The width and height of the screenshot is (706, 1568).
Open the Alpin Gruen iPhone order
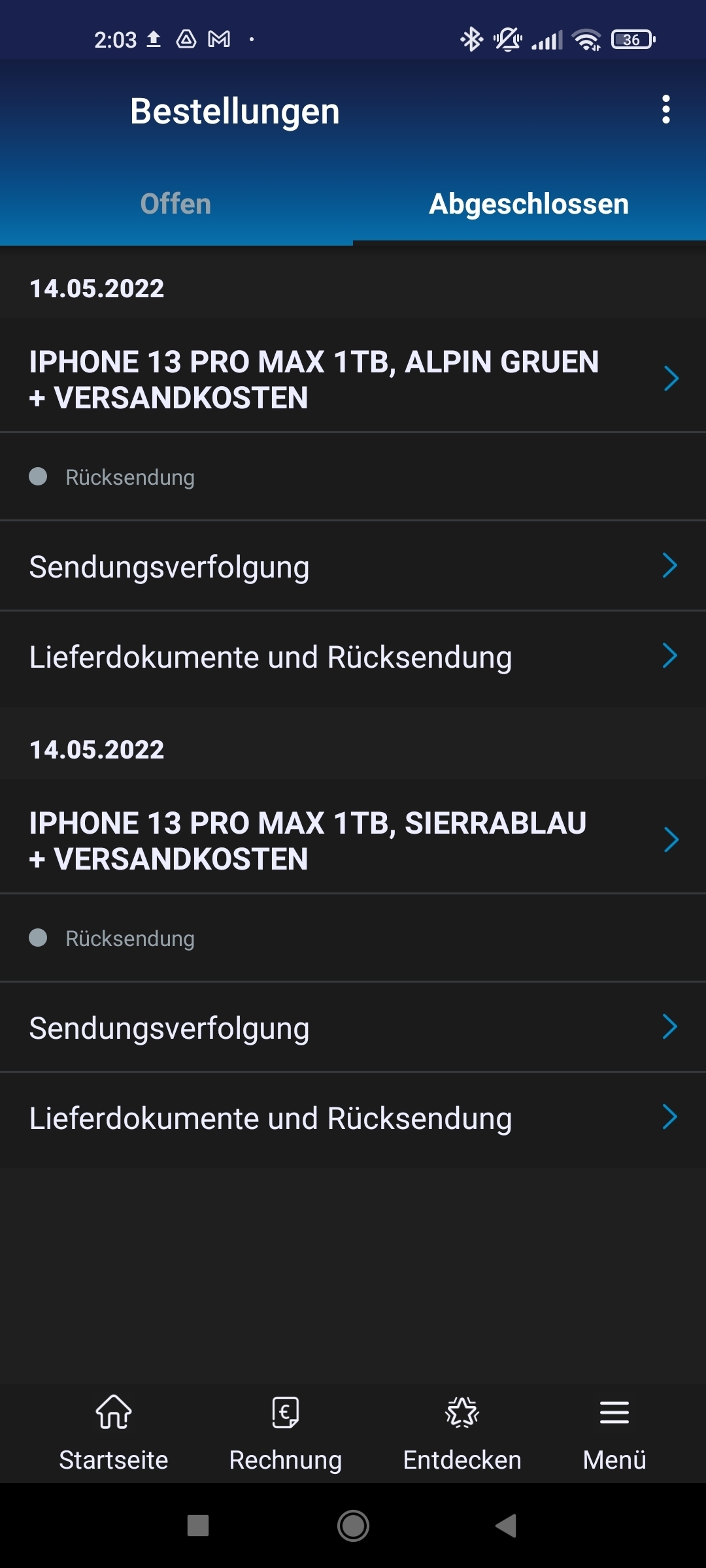coord(353,379)
